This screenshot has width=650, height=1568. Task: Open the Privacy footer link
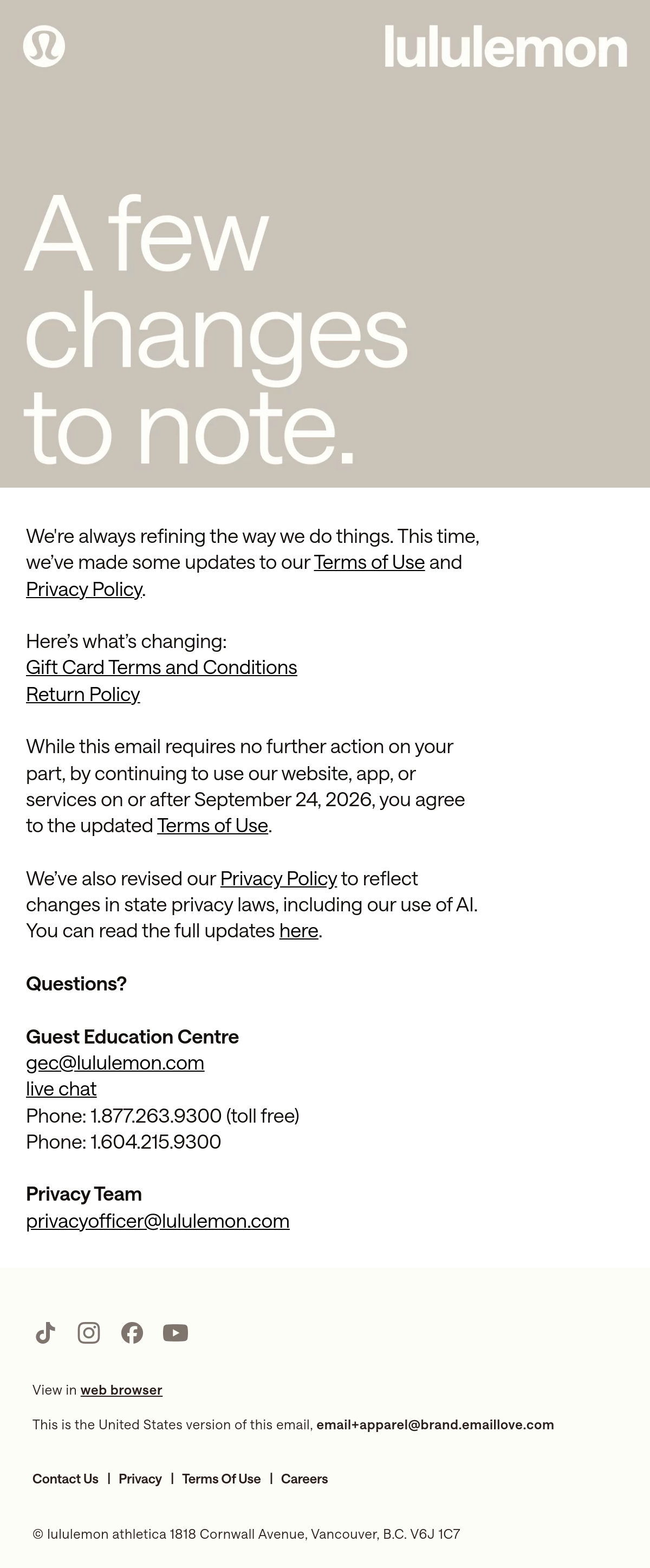point(140,1479)
